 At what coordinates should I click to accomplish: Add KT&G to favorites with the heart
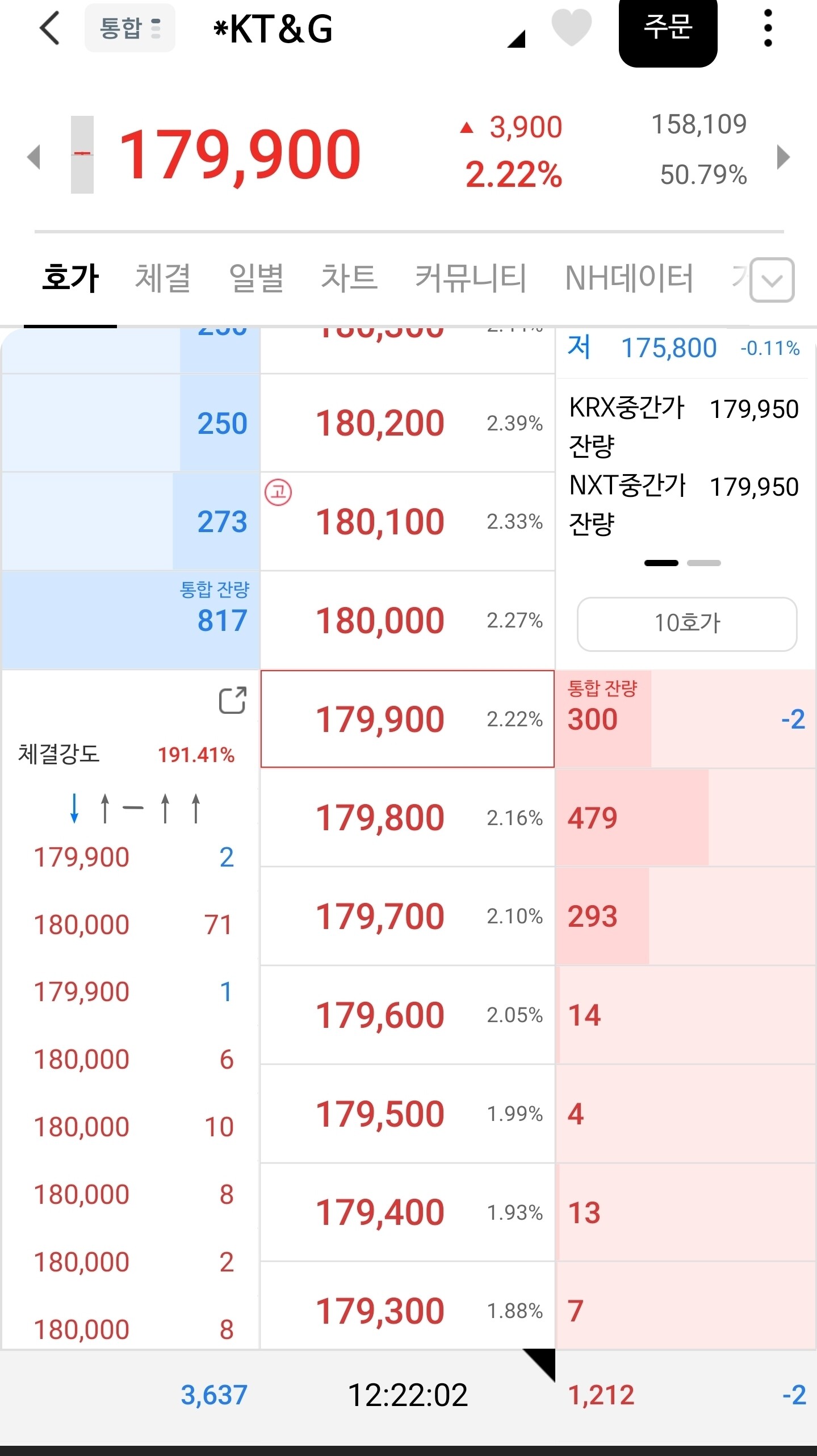(x=571, y=27)
